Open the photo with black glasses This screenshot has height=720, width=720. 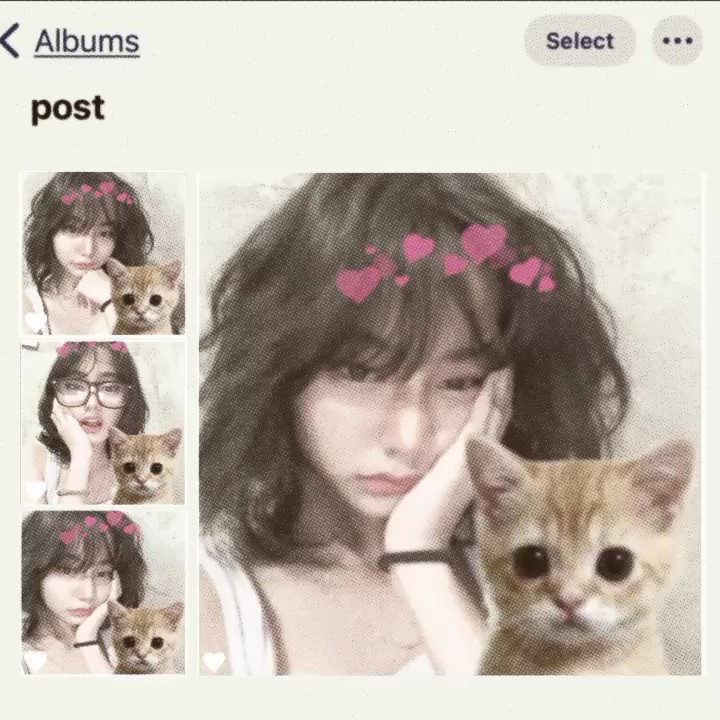tap(103, 423)
